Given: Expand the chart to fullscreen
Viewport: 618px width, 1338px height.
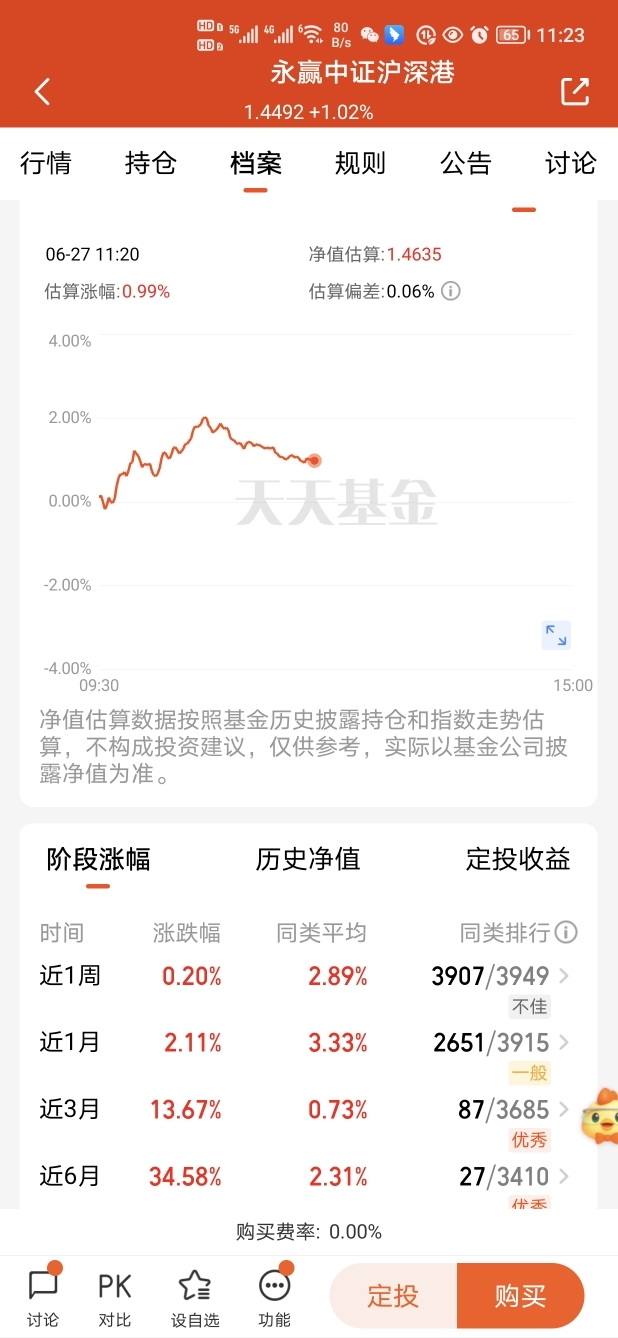Looking at the screenshot, I should point(556,635).
